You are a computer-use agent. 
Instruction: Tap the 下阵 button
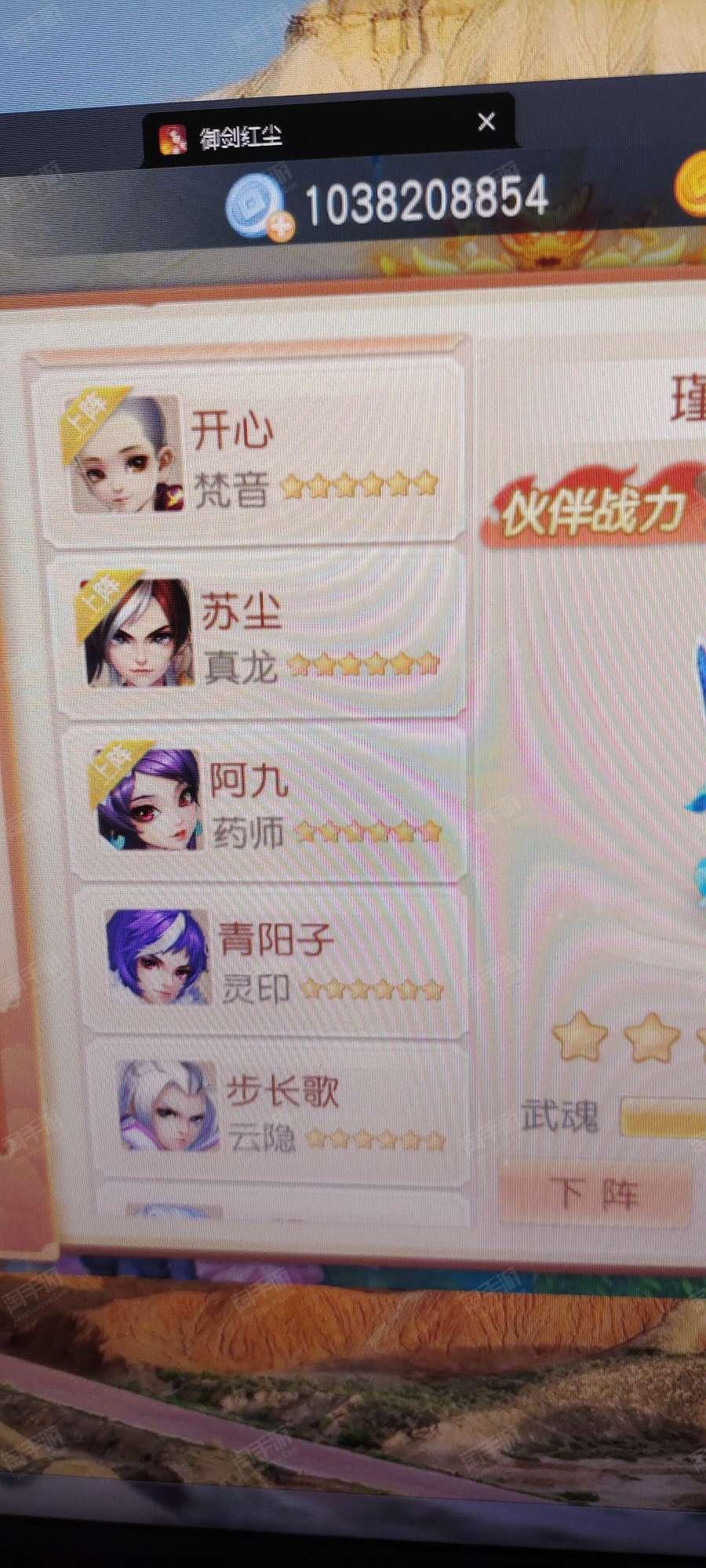596,1193
